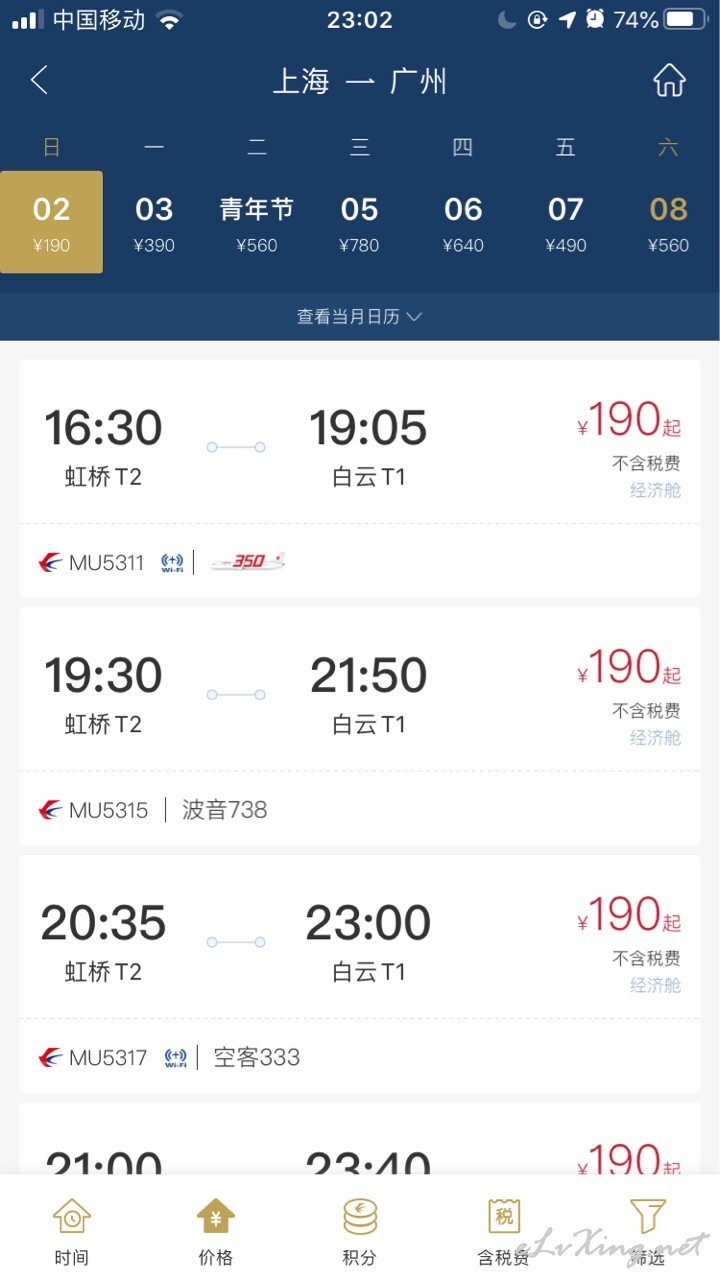
Task: Select date 03 priced ¥390
Action: tap(154, 222)
